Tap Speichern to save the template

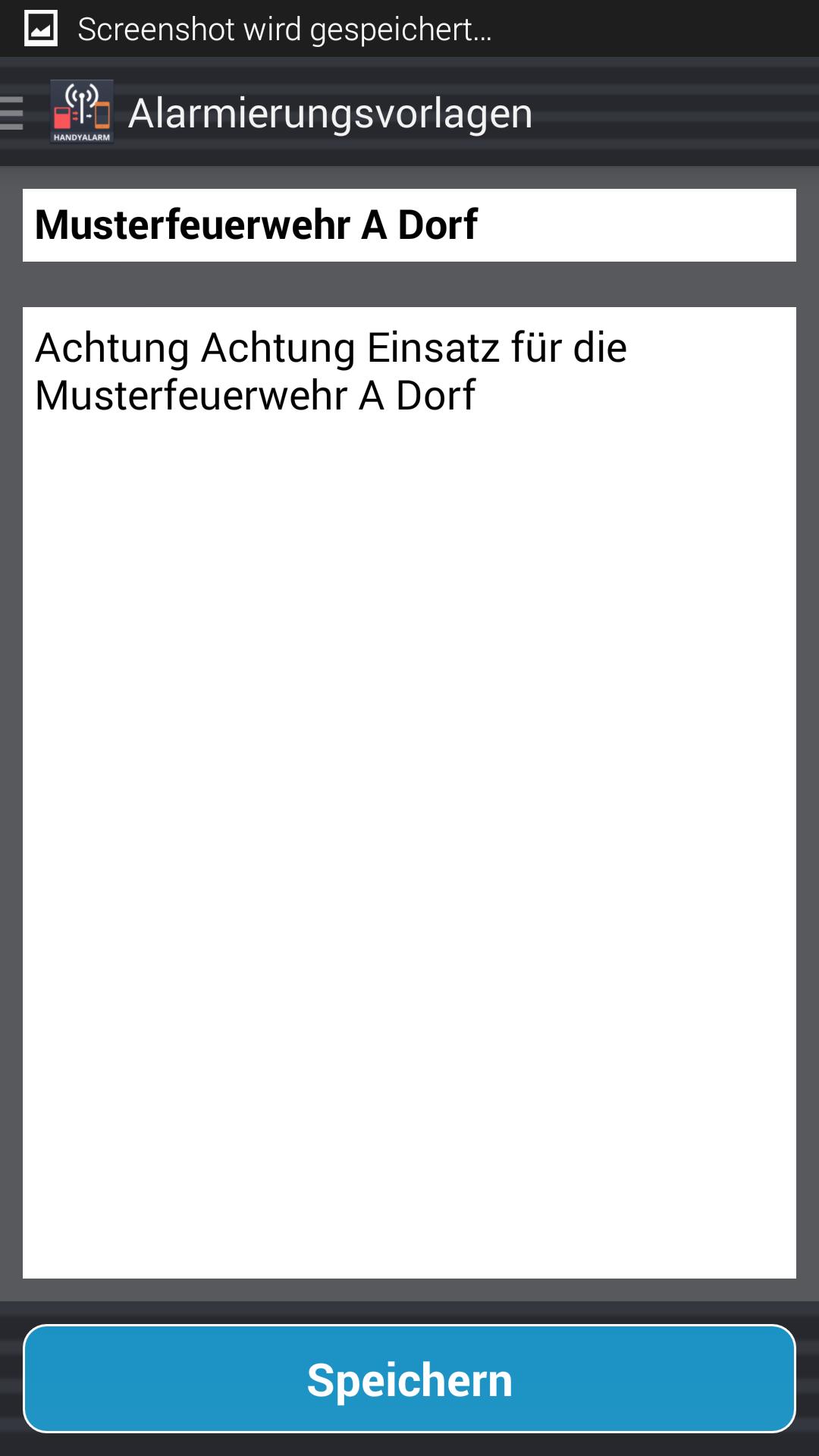pyautogui.click(x=409, y=1379)
